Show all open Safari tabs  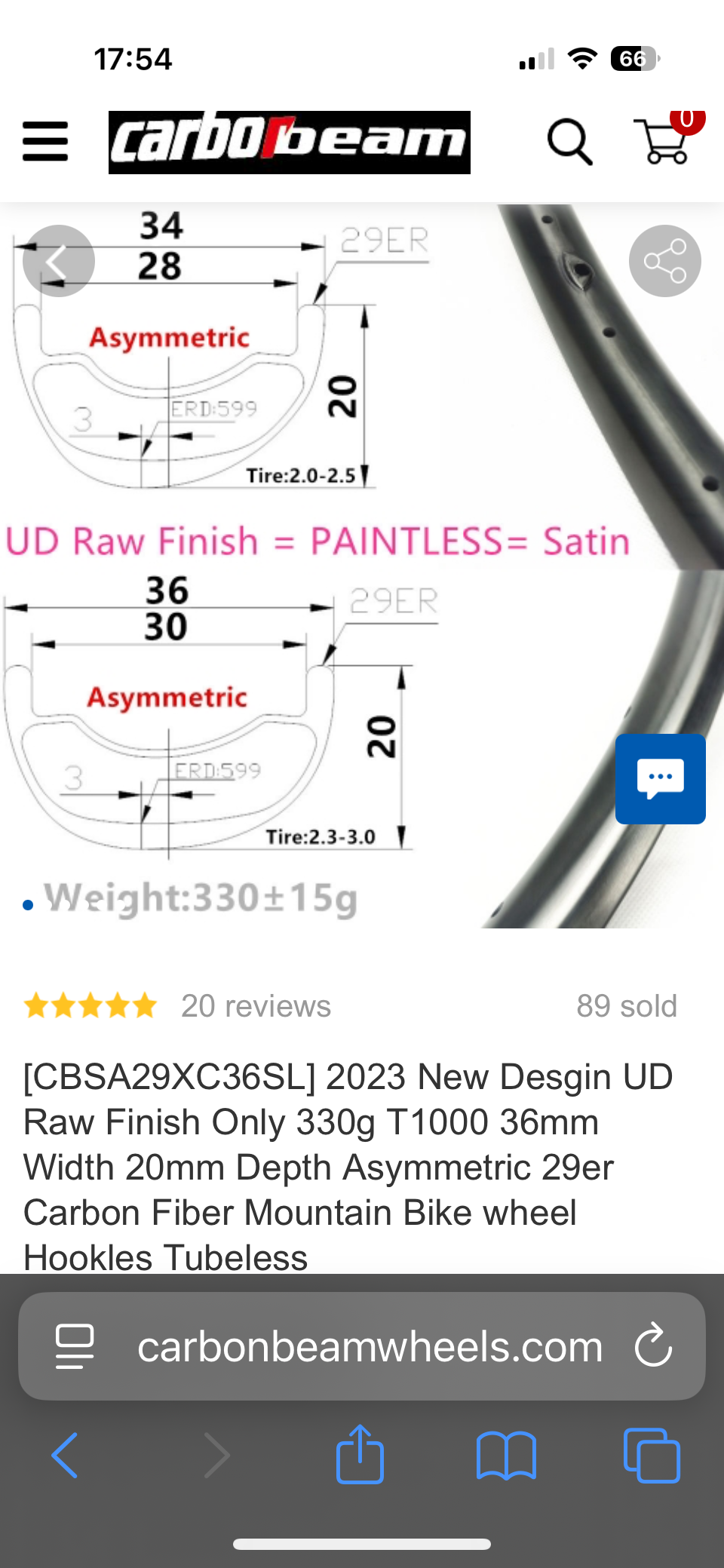click(652, 1456)
